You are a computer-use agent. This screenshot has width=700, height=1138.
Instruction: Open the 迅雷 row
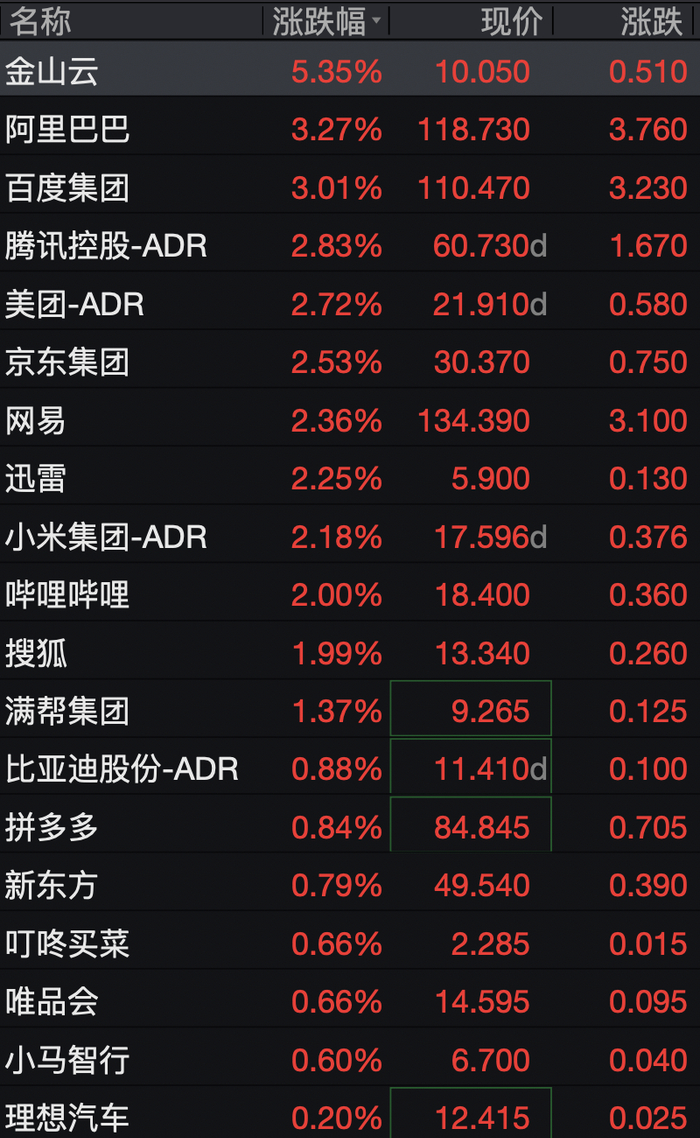click(x=350, y=478)
